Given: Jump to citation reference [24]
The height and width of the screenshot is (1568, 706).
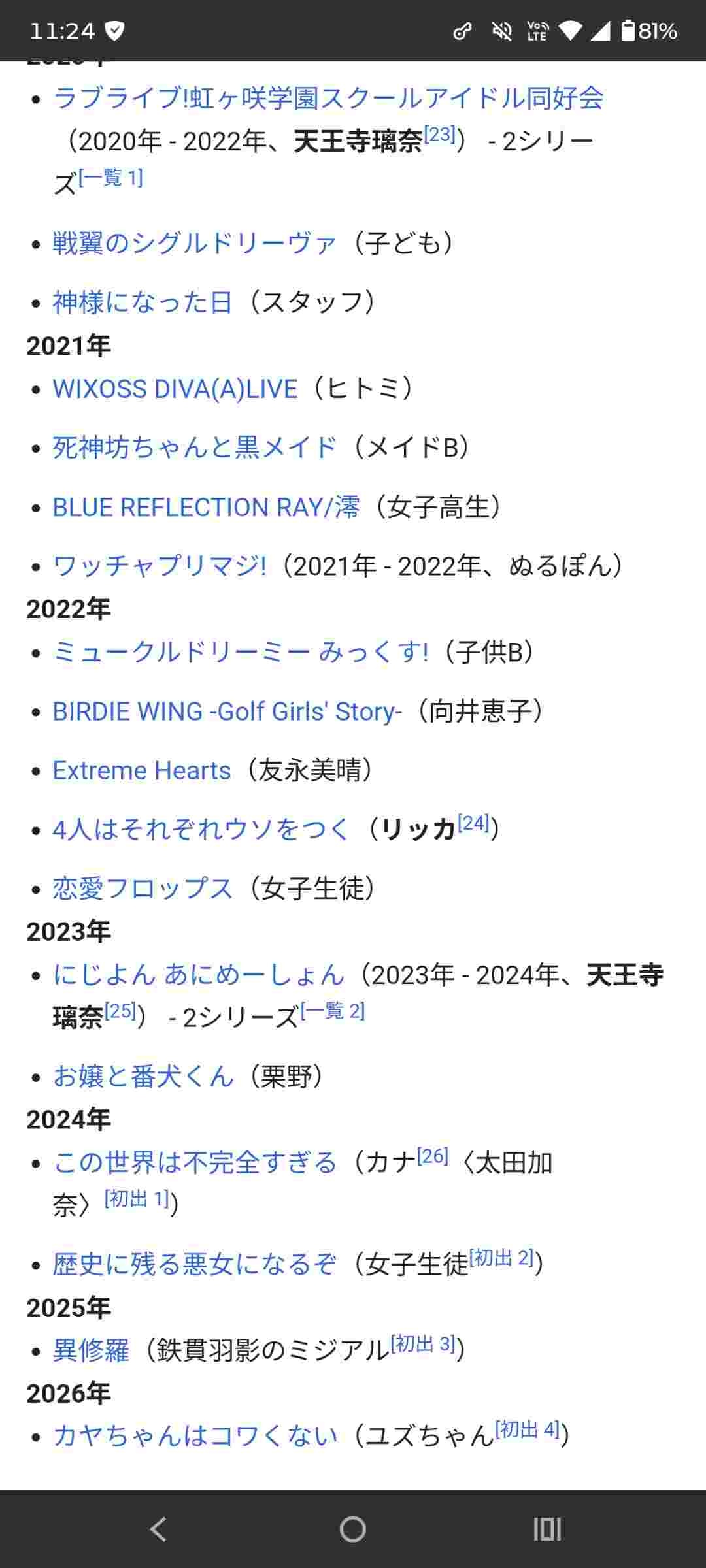Looking at the screenshot, I should click(473, 824).
